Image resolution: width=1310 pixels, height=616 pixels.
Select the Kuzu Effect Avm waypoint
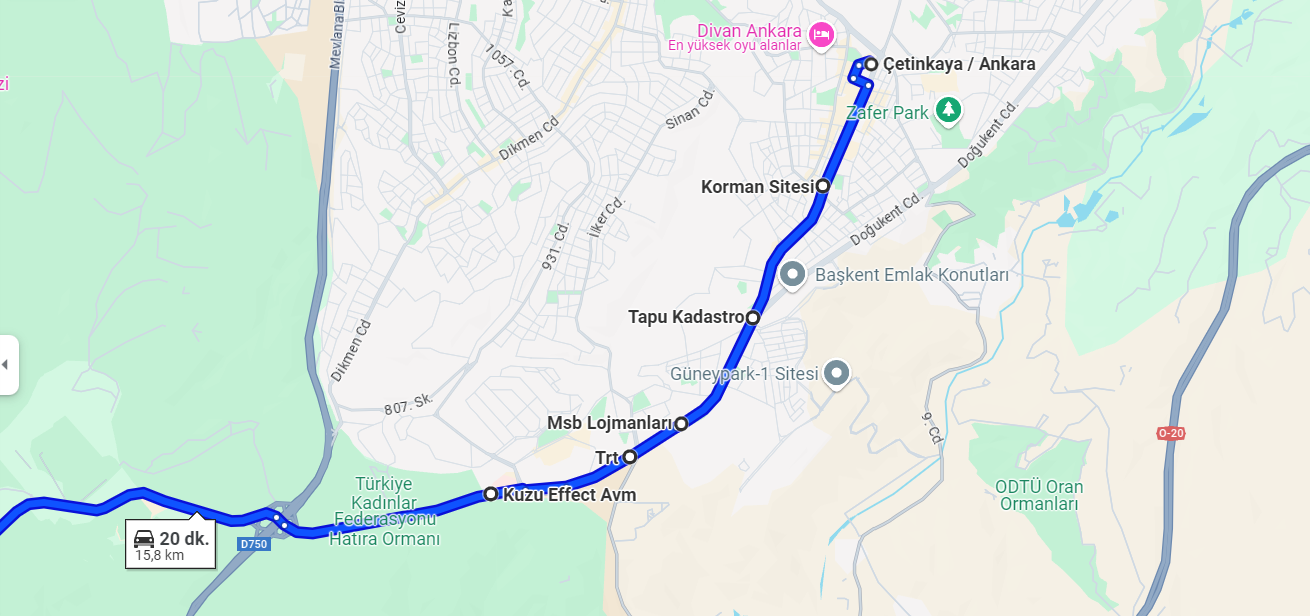[x=491, y=493]
